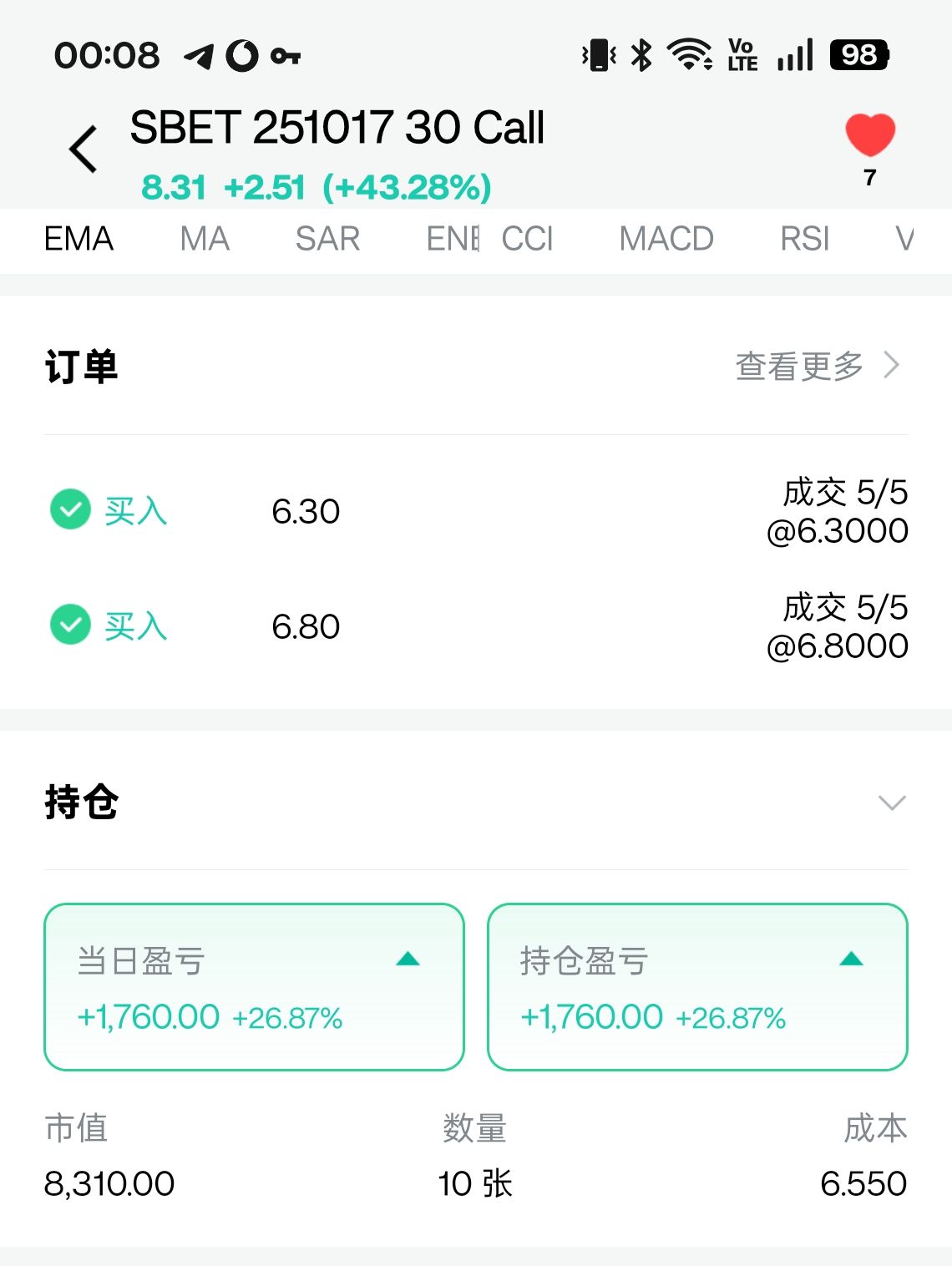This screenshot has height=1266, width=952.
Task: Open 查看更多 to view more orders
Action: tap(817, 366)
